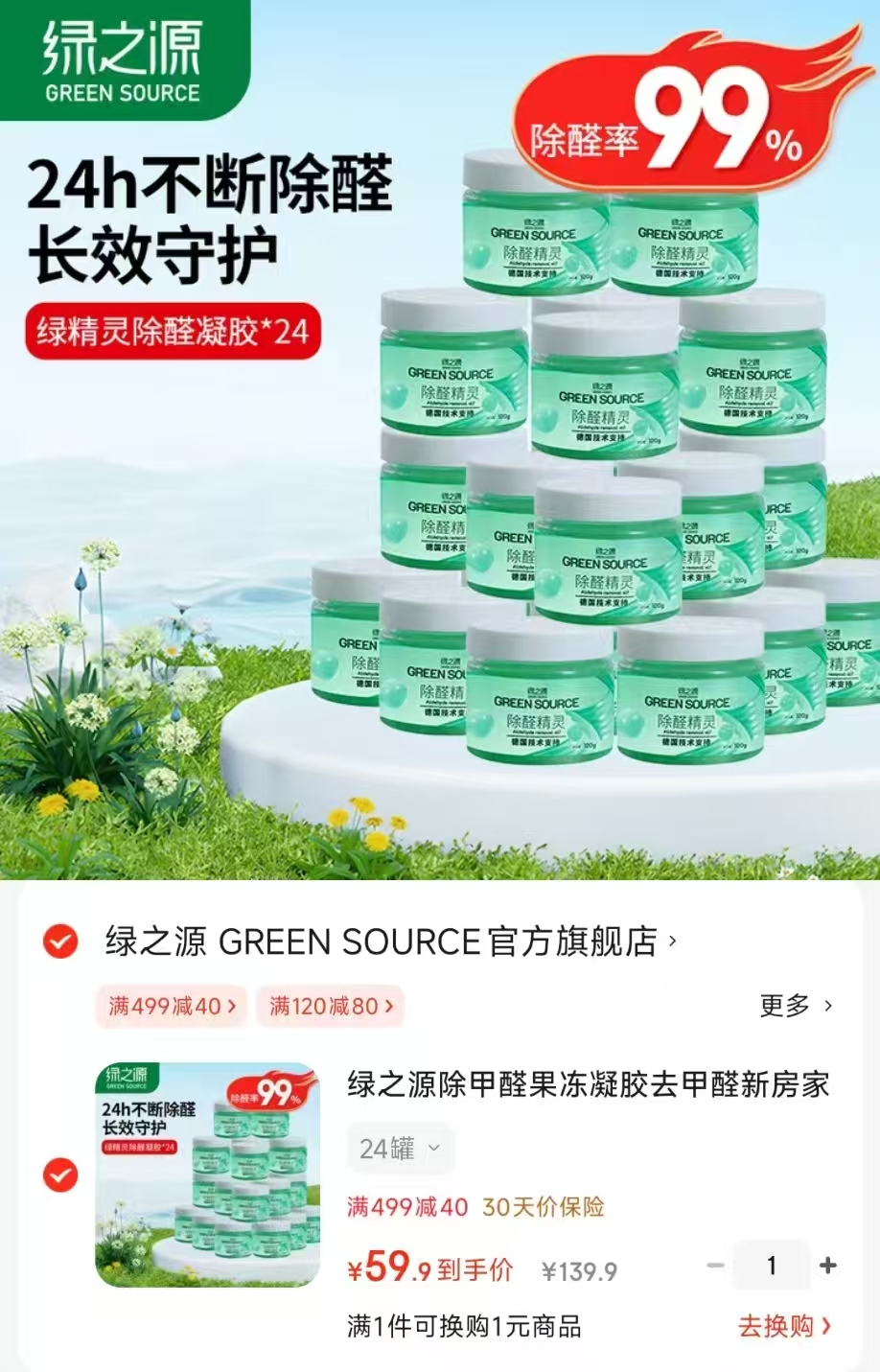Open the 绿之源官方旗舰店 store page
This screenshot has height=1372, width=880.
385,943
